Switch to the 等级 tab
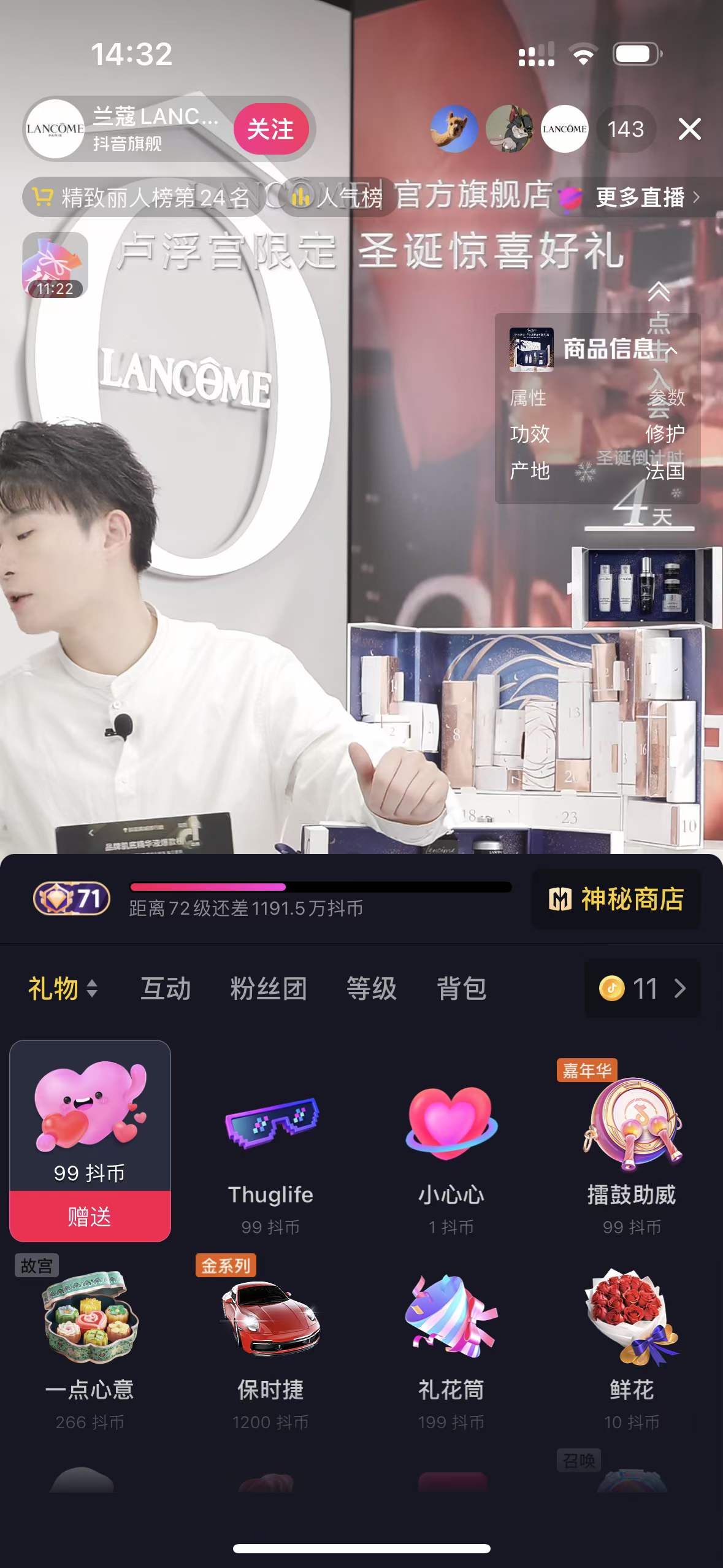Screen dimensions: 723x1568 [x=371, y=988]
